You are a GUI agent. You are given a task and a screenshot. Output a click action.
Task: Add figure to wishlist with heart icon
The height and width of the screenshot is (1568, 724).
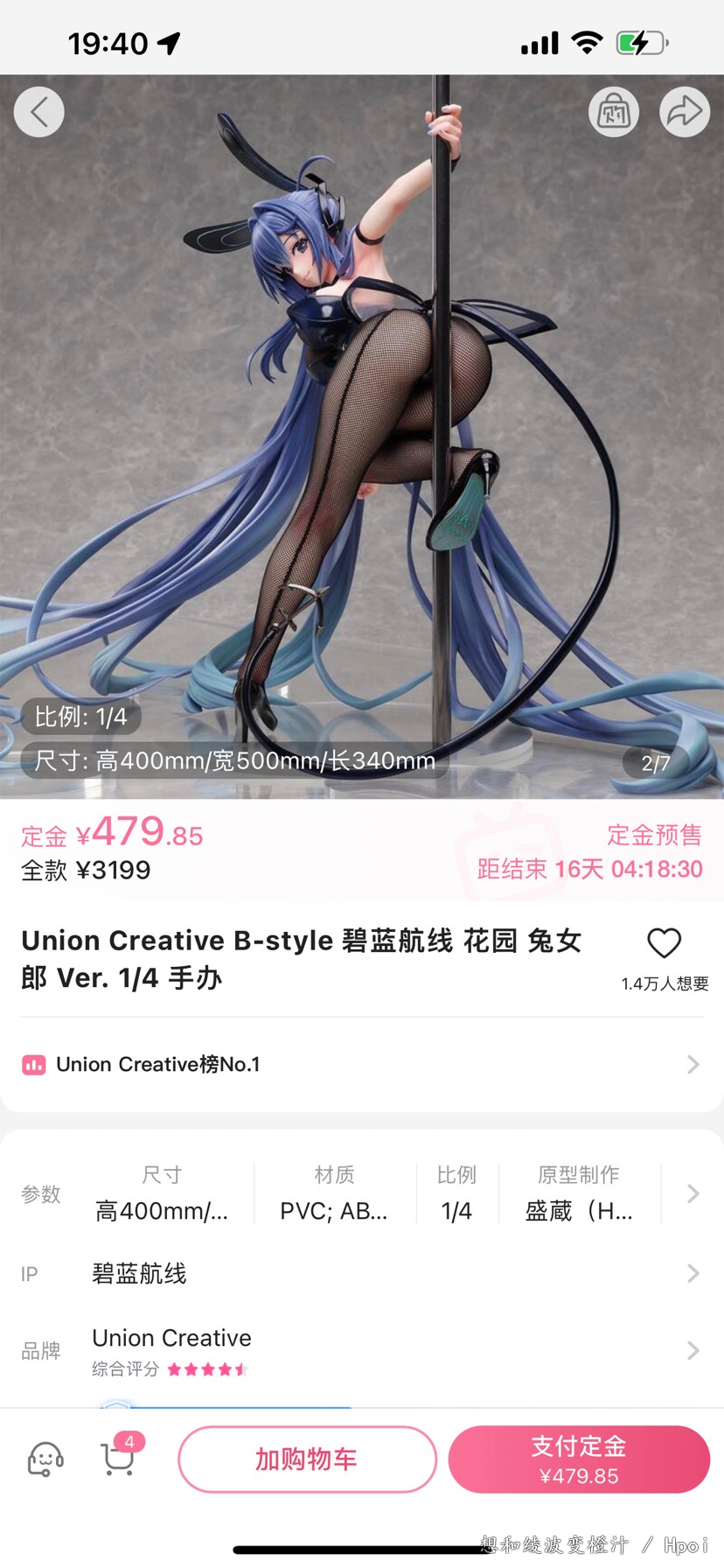pos(664,943)
